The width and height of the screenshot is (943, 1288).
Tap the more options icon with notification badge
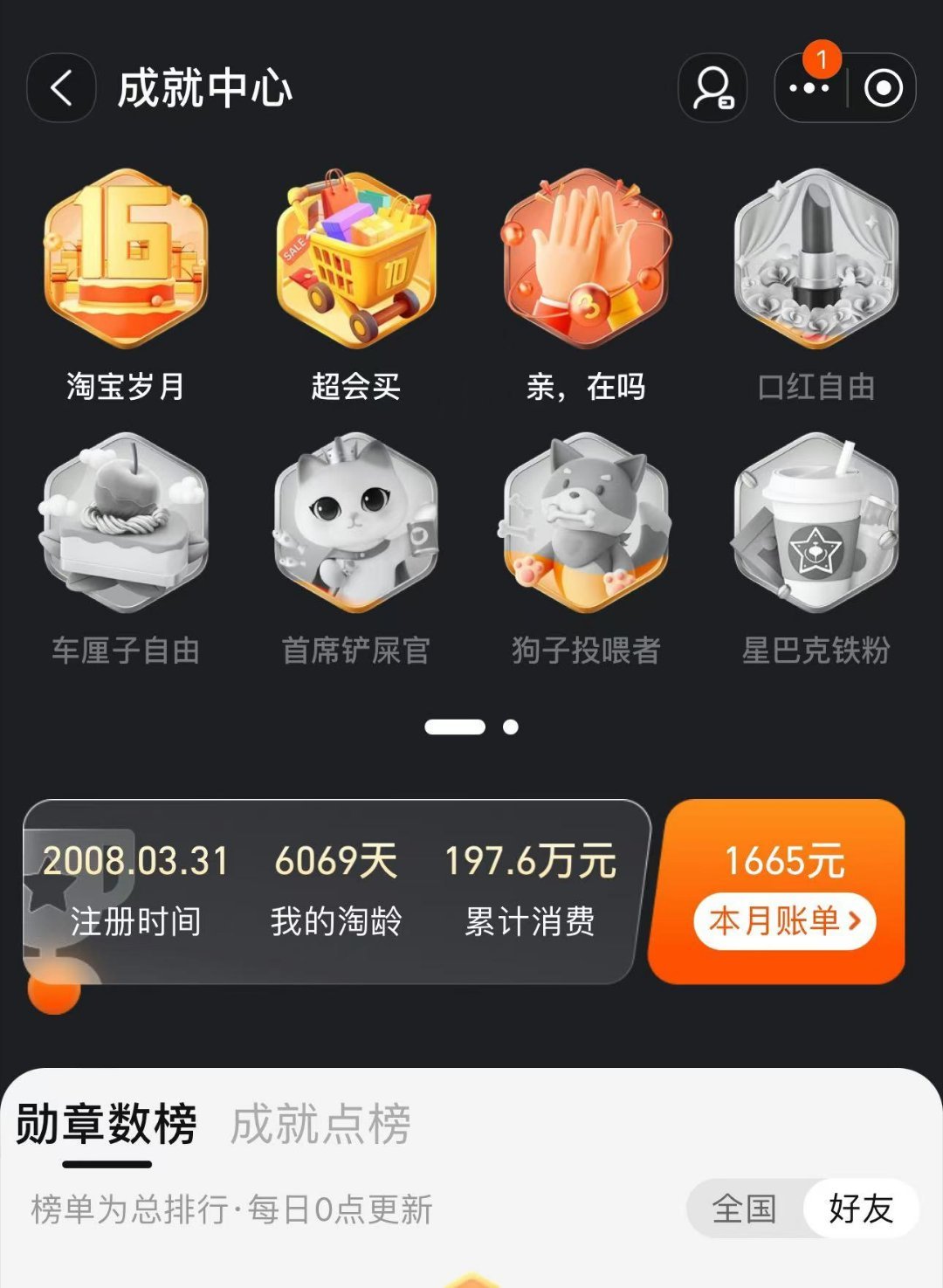point(808,87)
